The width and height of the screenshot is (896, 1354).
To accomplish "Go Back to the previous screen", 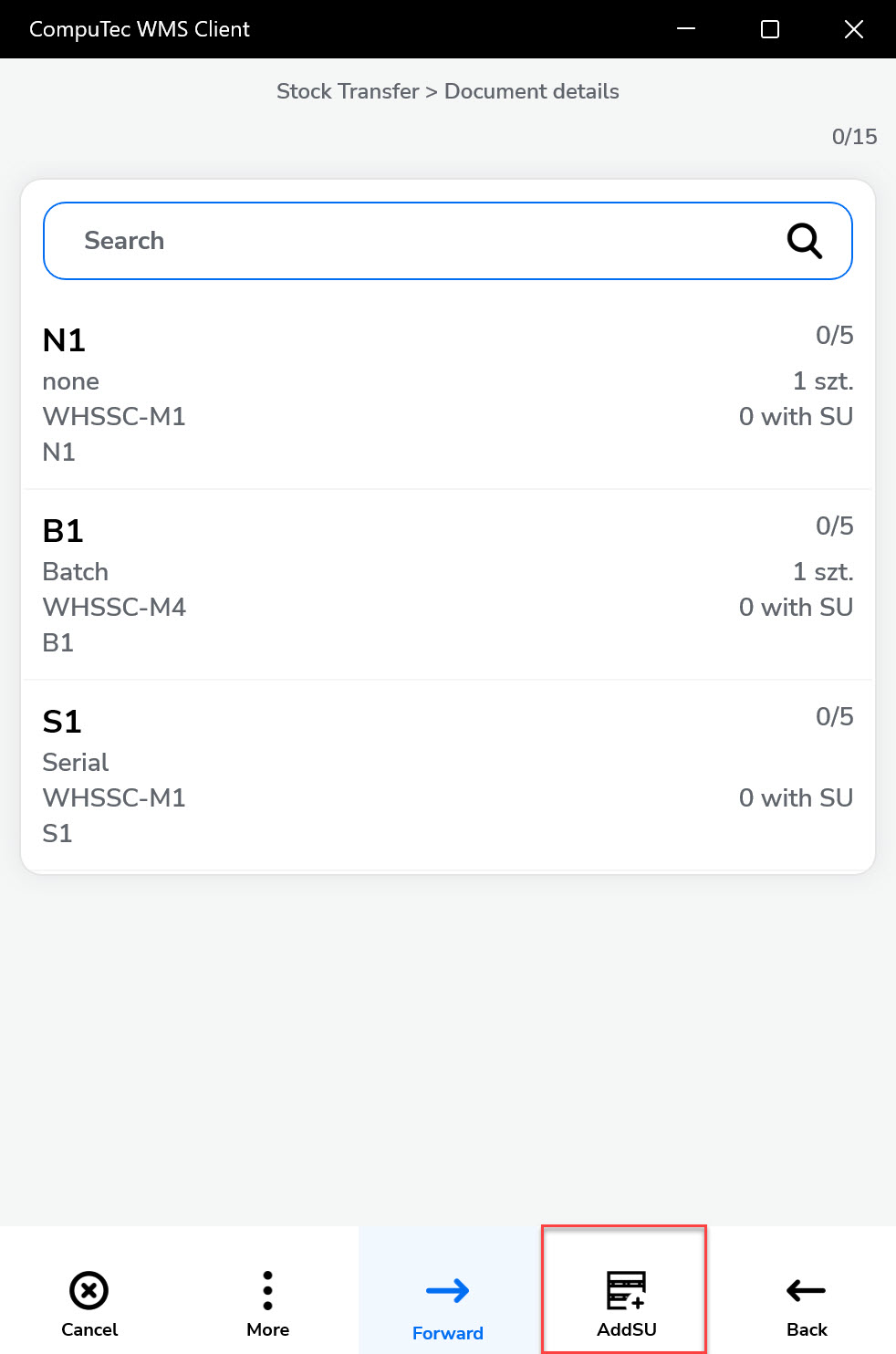I will (x=807, y=1302).
